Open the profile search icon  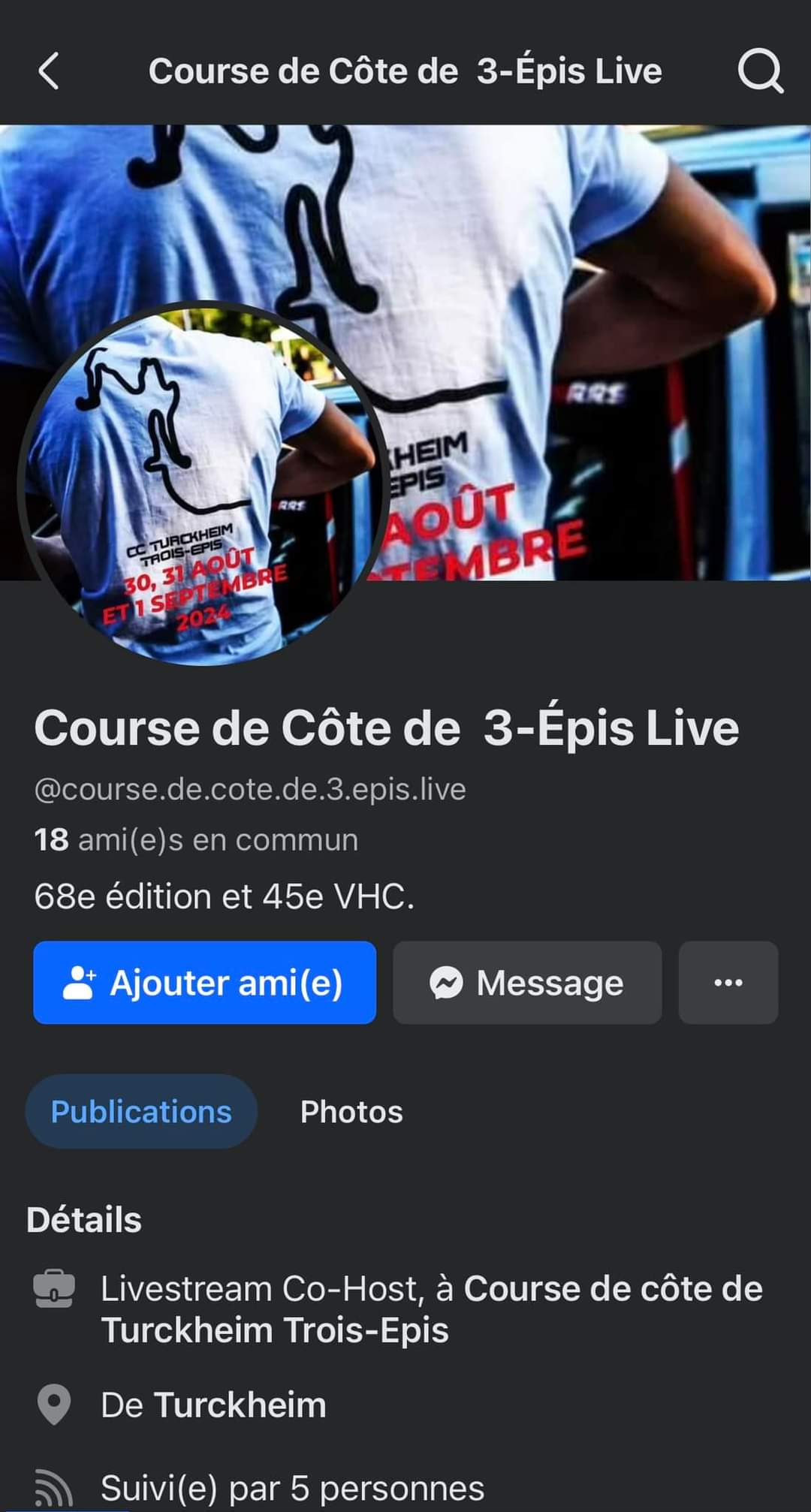point(760,72)
